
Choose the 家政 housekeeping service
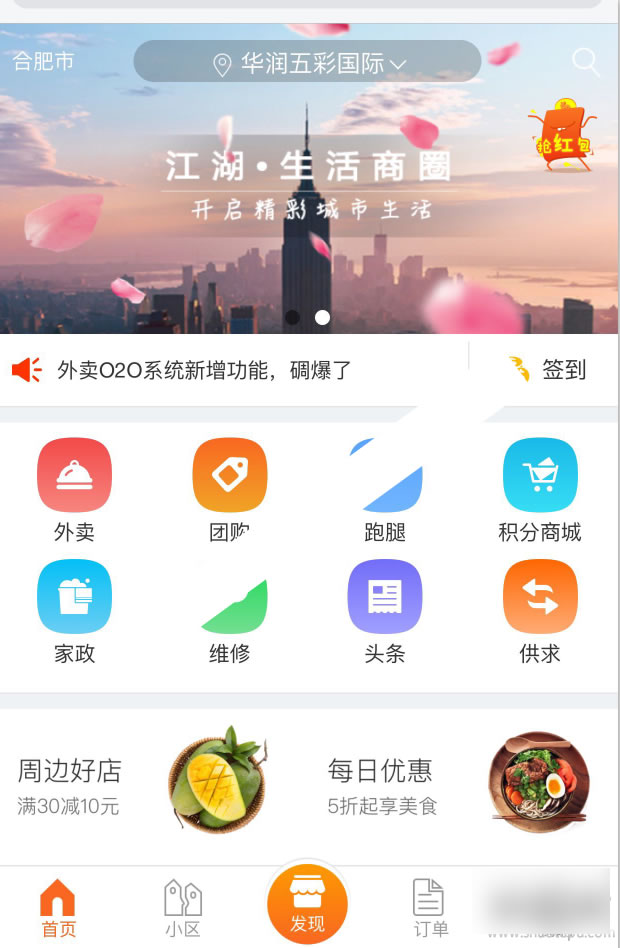coord(74,610)
